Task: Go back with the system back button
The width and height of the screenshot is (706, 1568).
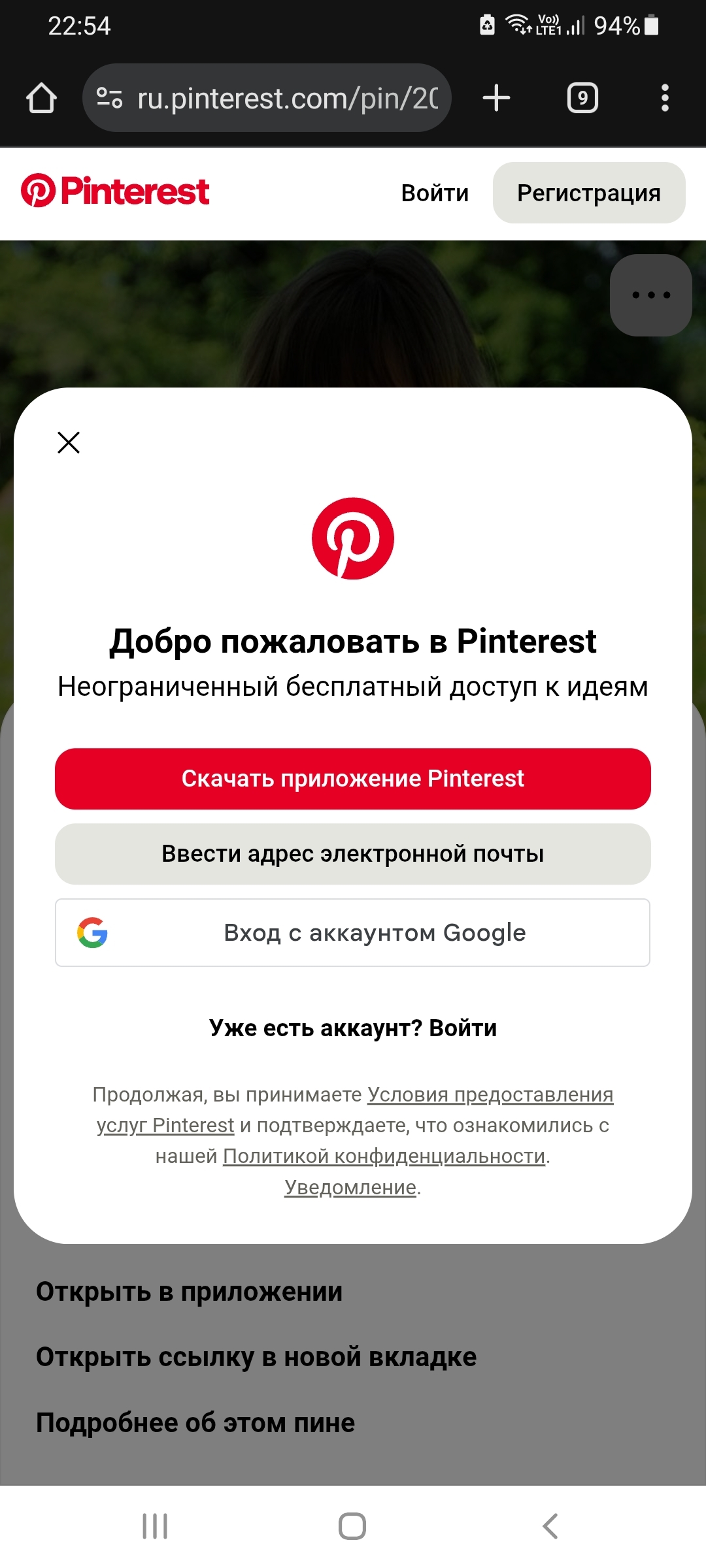Action: coord(550,1526)
